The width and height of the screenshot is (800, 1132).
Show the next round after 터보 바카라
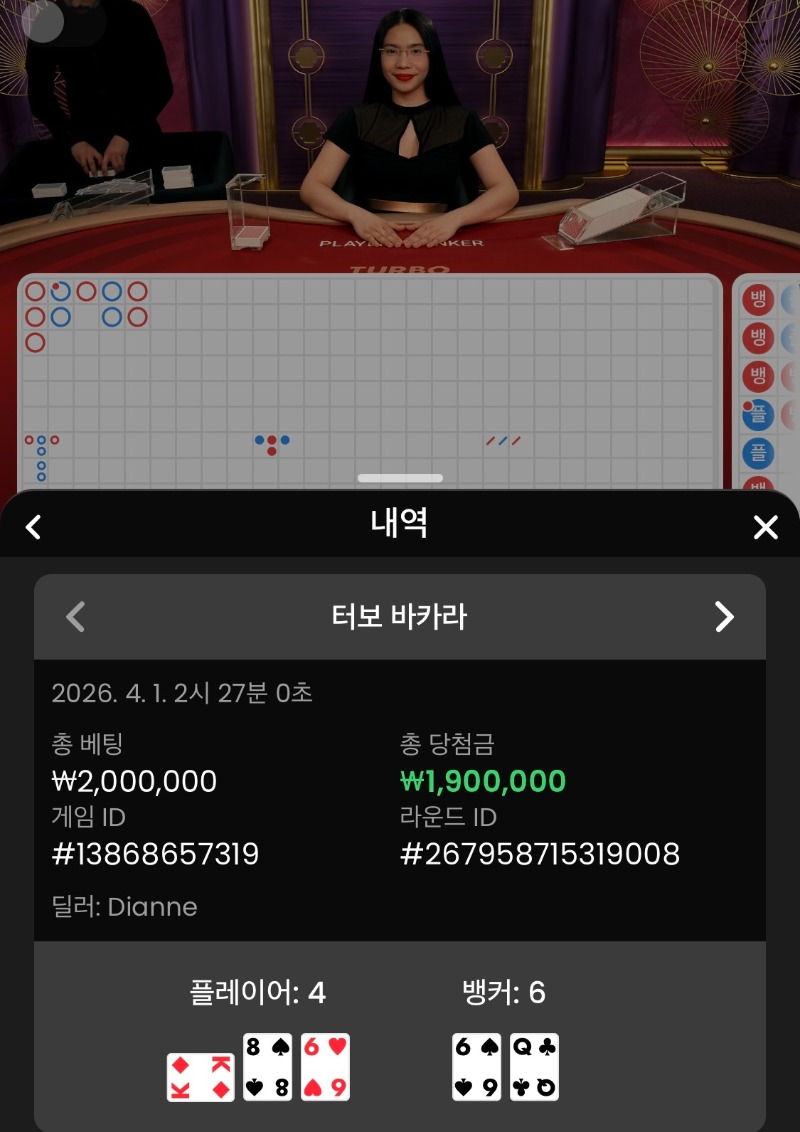point(724,617)
